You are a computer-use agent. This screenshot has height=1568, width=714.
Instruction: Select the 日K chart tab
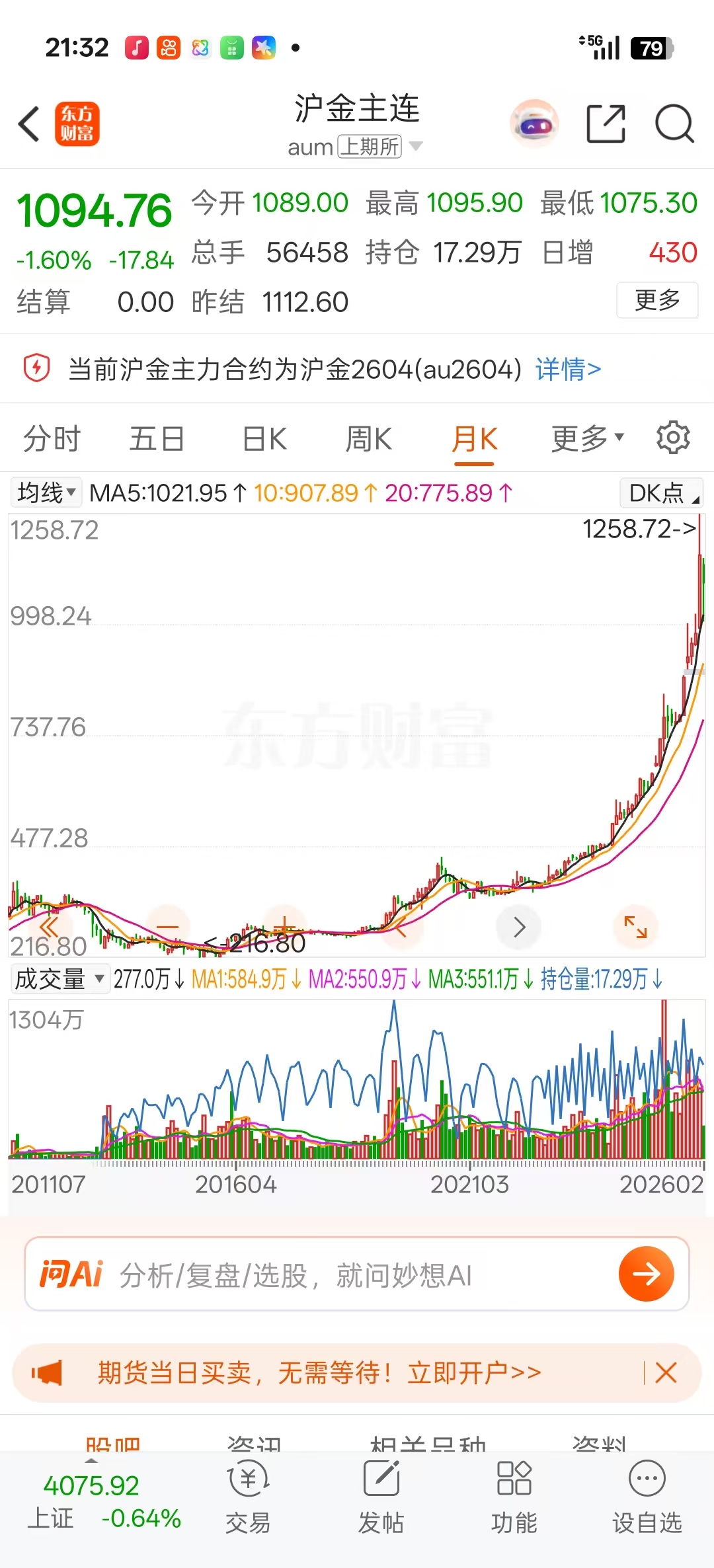click(264, 439)
